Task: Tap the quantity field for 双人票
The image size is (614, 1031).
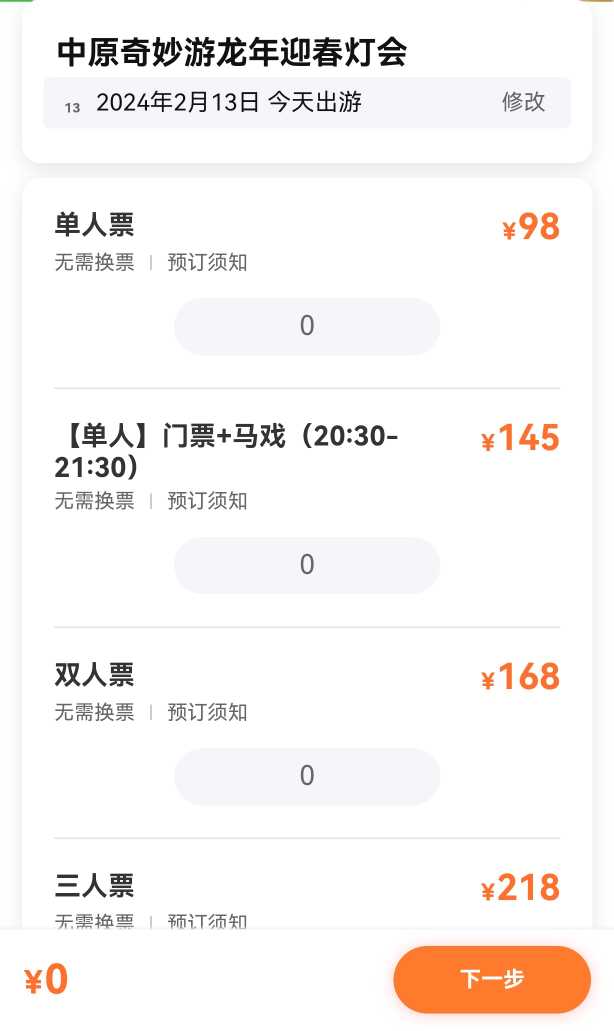Action: 307,776
